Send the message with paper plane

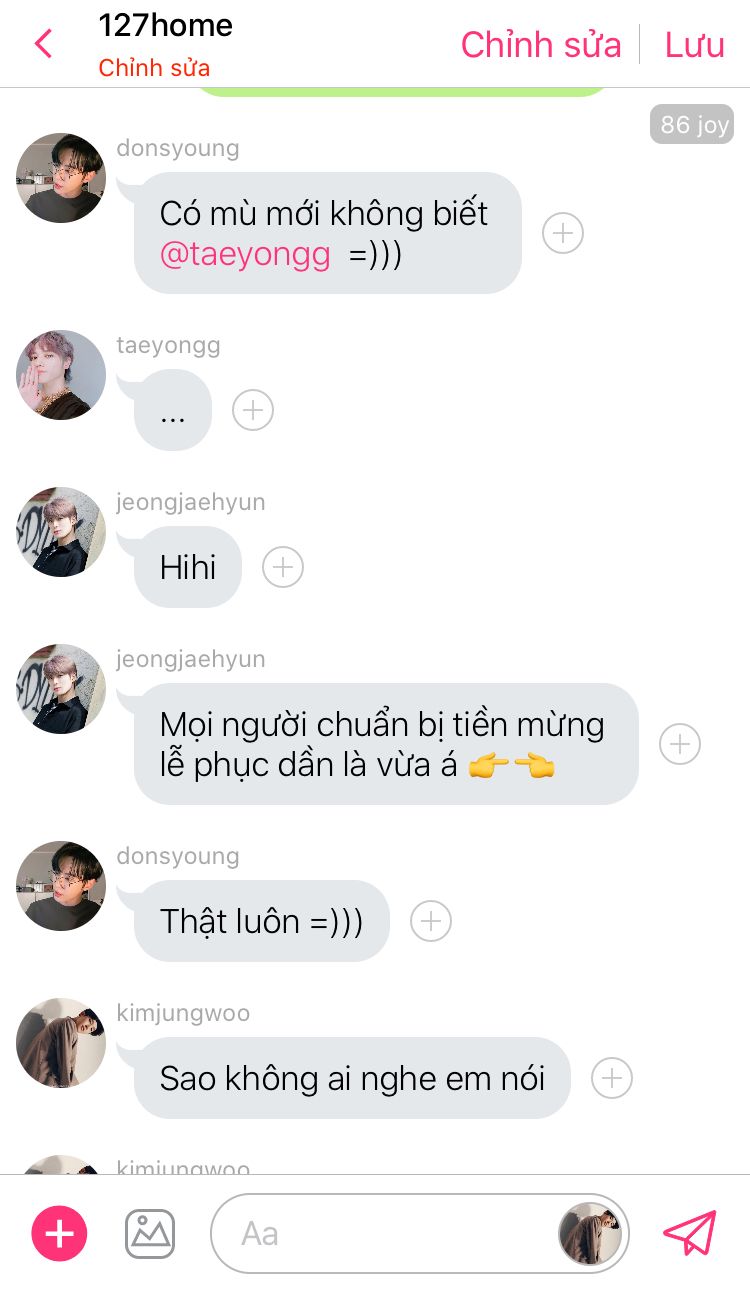(690, 1234)
